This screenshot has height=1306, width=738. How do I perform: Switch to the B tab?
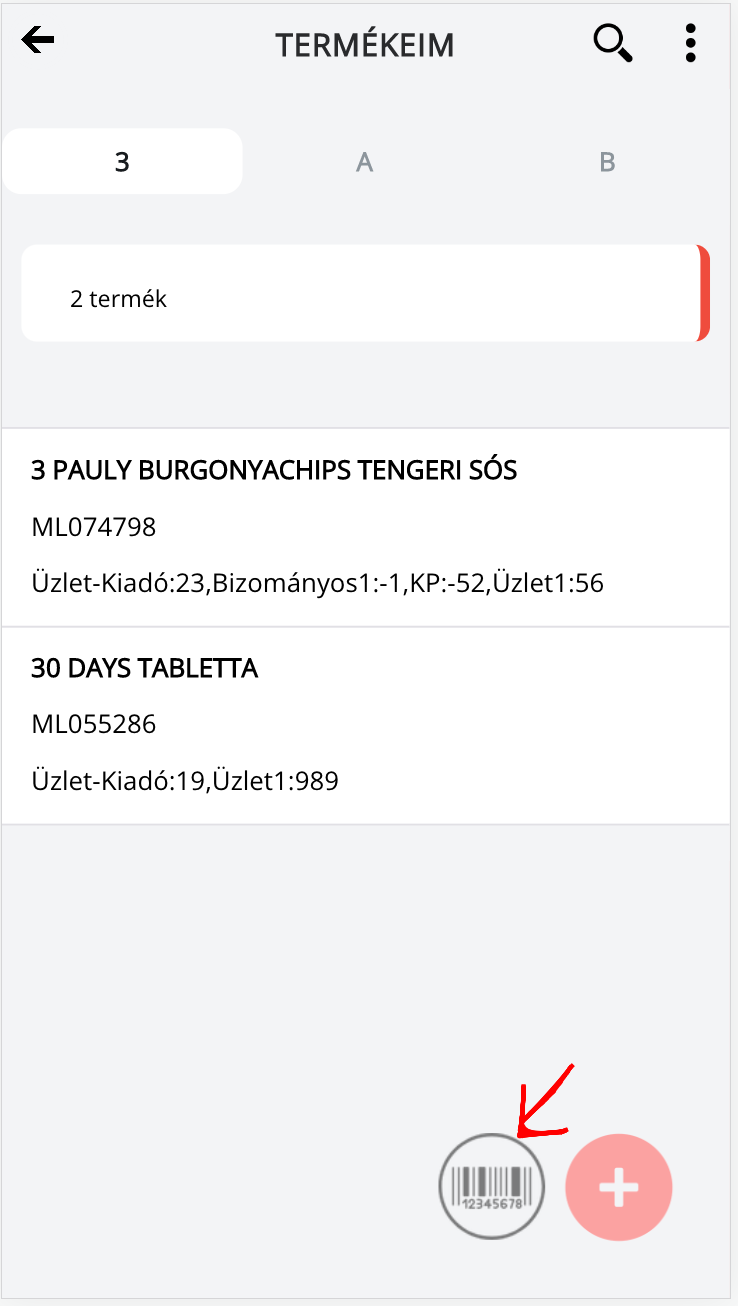click(x=607, y=161)
